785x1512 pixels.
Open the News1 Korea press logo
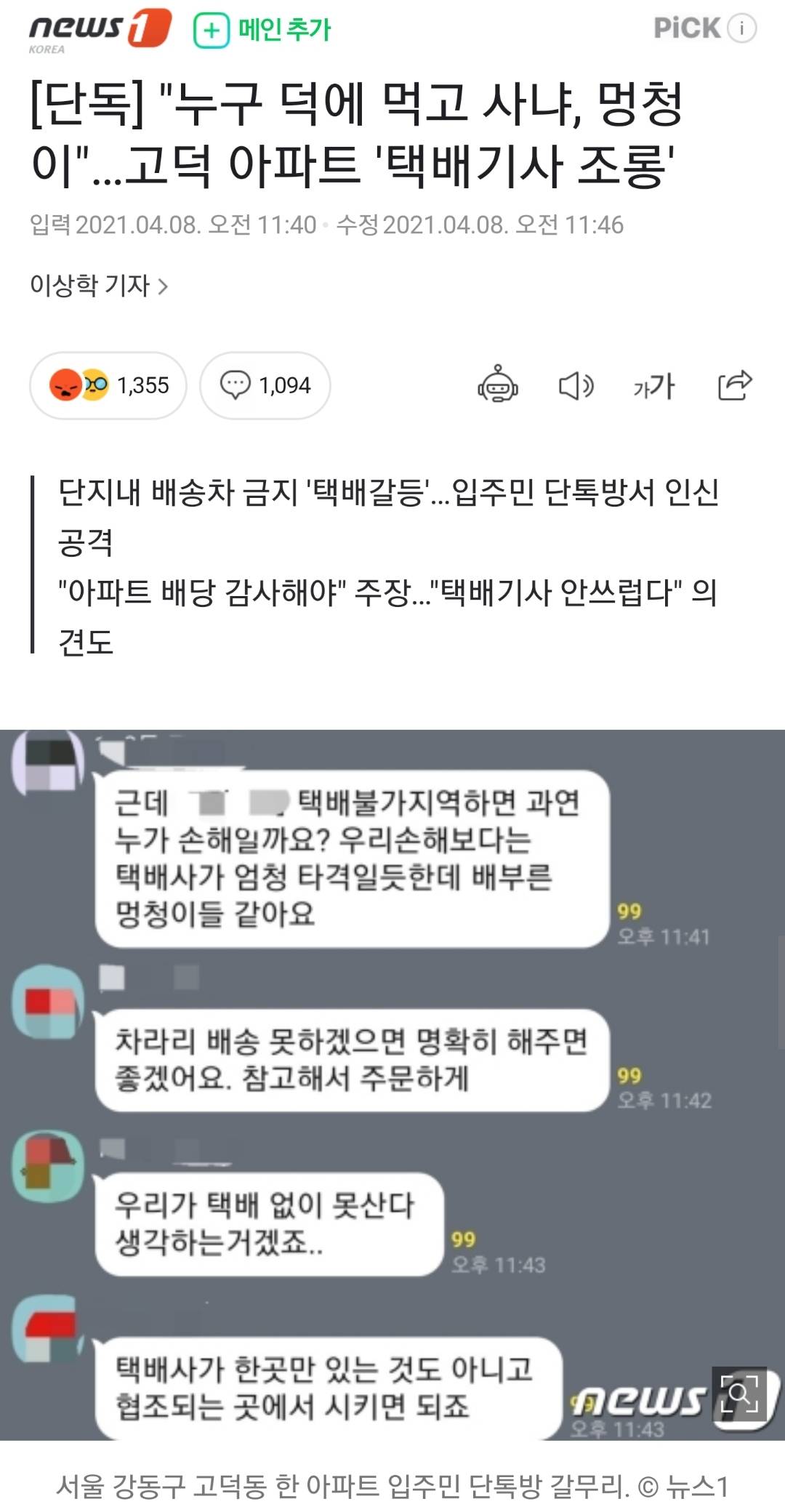click(99, 31)
